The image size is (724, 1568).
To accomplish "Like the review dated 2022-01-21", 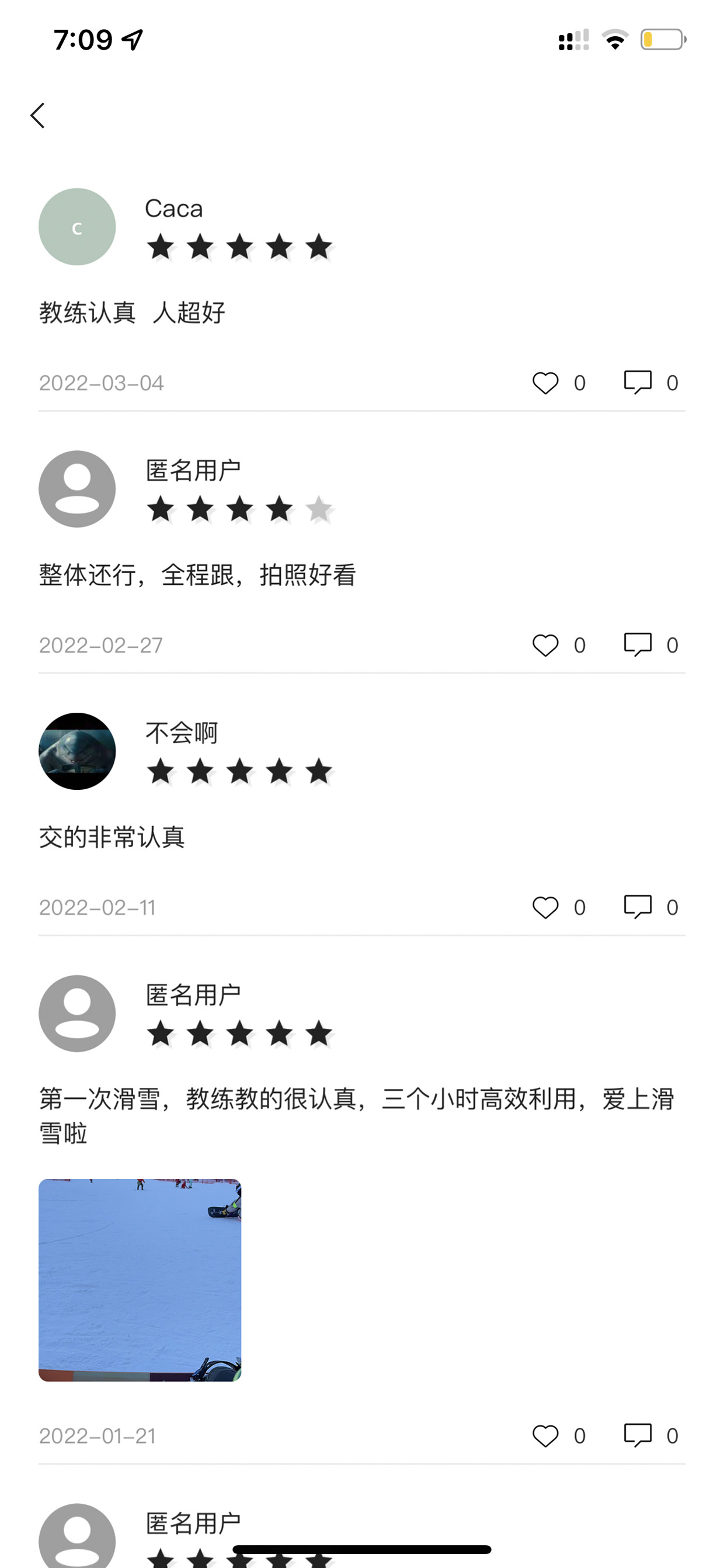I will [545, 1436].
